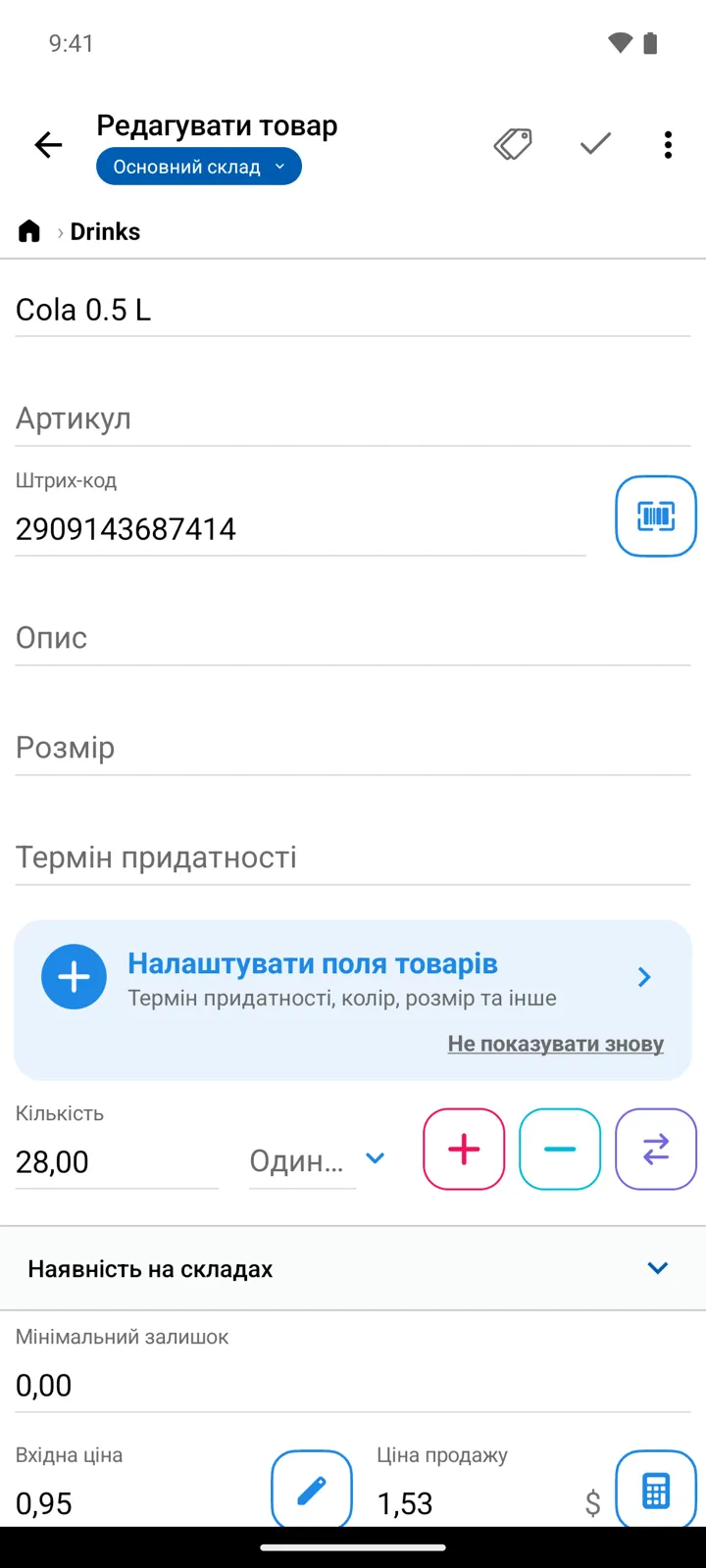Edit the Кількість value 28,00
The image size is (706, 1568).
[x=117, y=1162]
